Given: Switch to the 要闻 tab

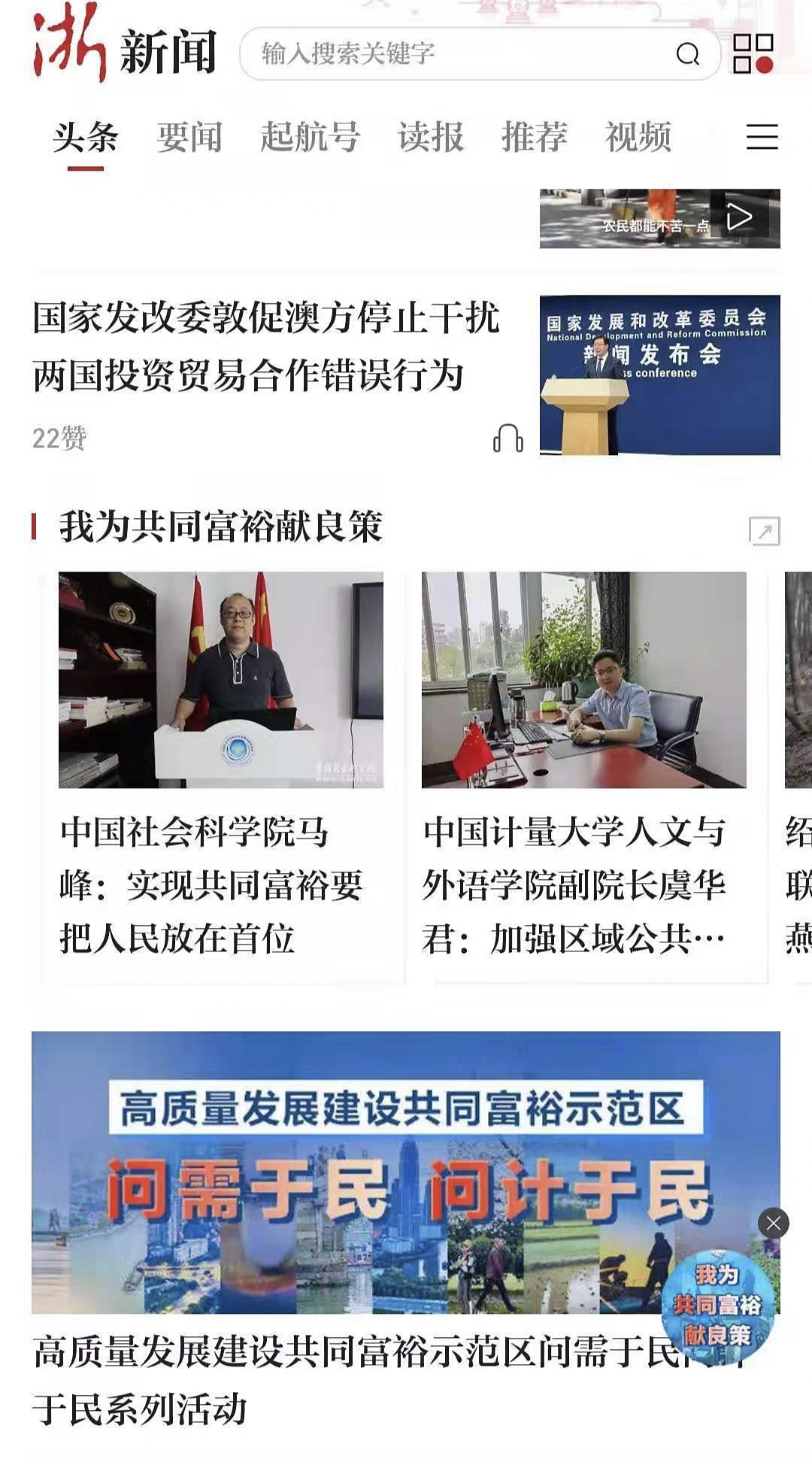Looking at the screenshot, I should 189,137.
